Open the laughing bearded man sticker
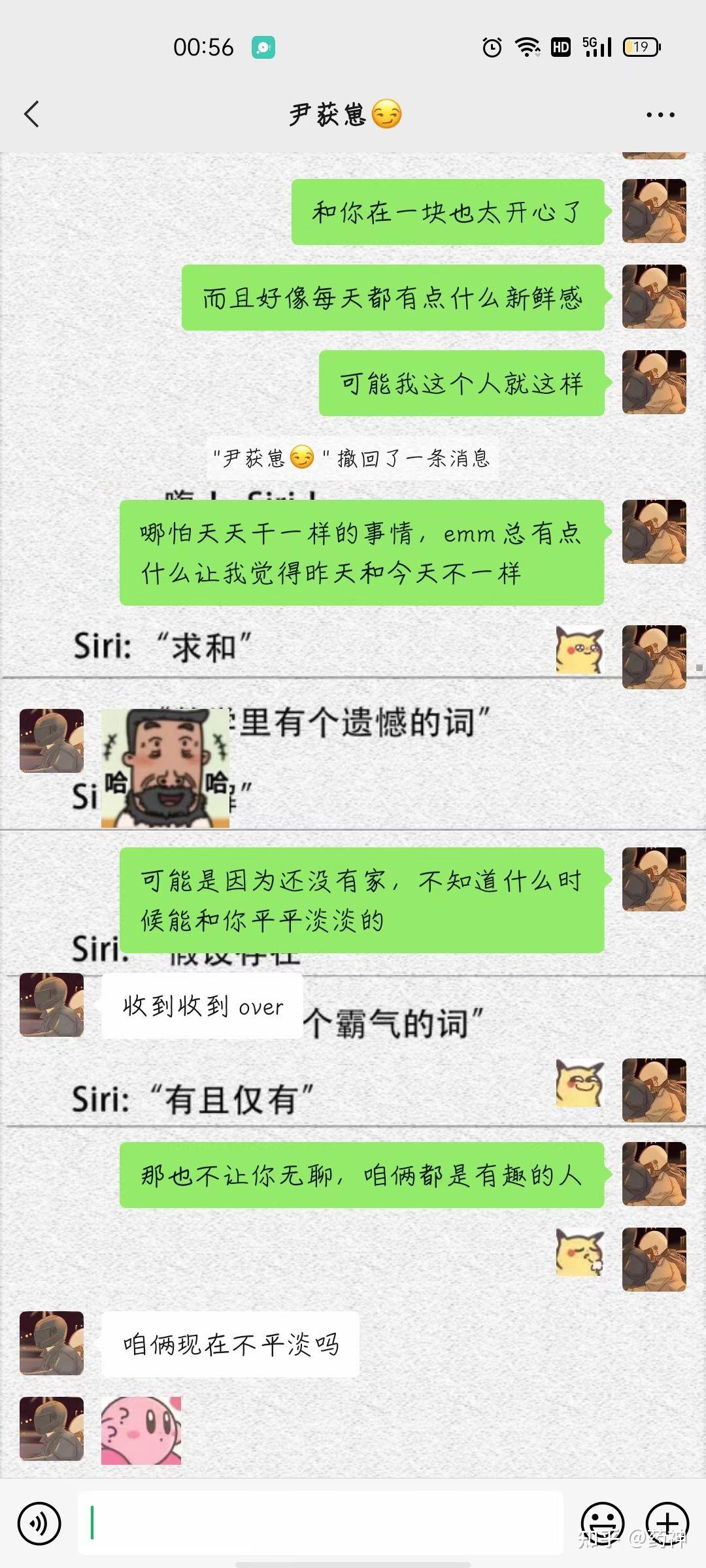The width and height of the screenshot is (706, 1568). (x=165, y=768)
